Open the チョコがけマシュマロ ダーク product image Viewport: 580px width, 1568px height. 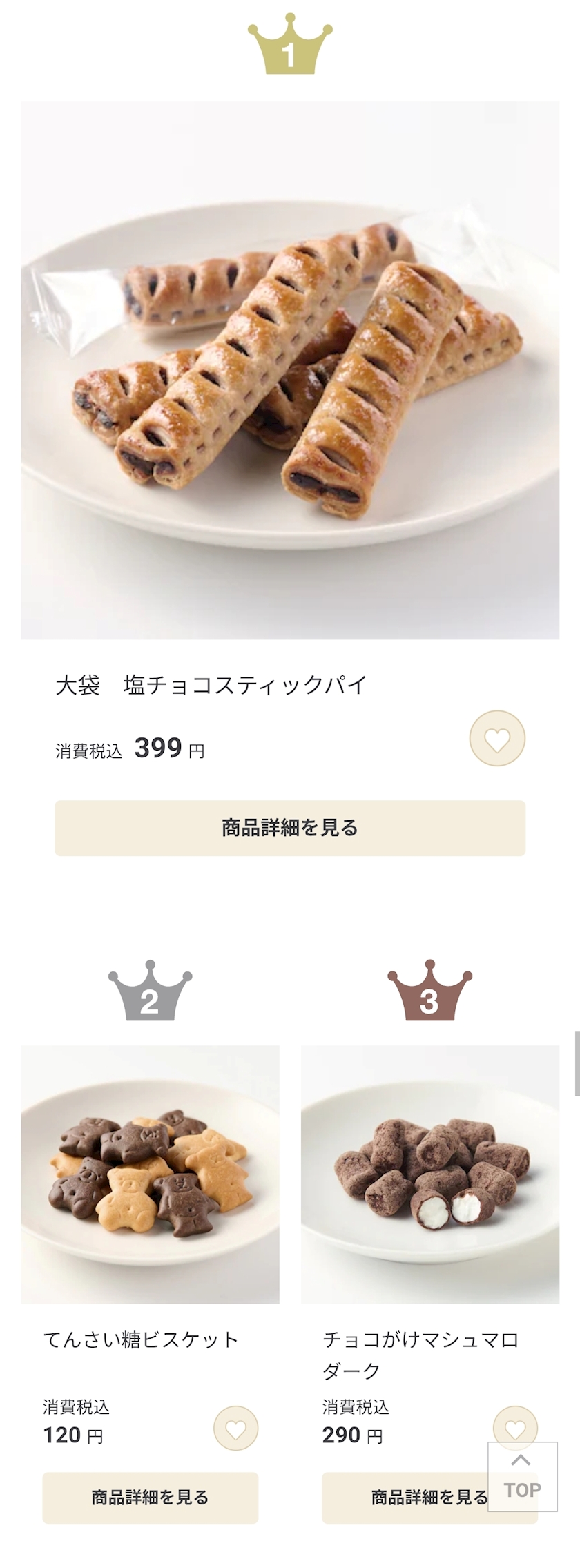point(430,1174)
